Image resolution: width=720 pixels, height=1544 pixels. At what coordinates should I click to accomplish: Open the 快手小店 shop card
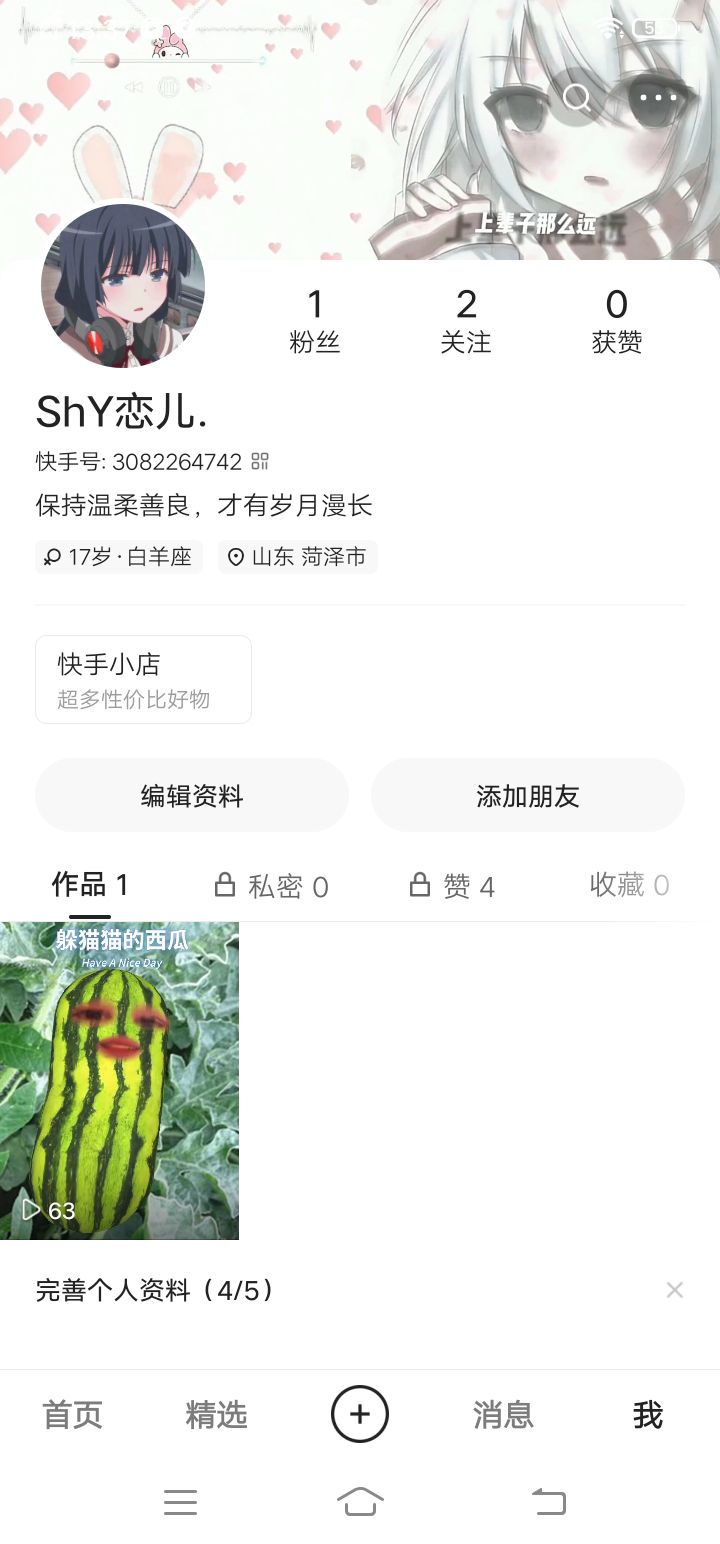tap(143, 679)
